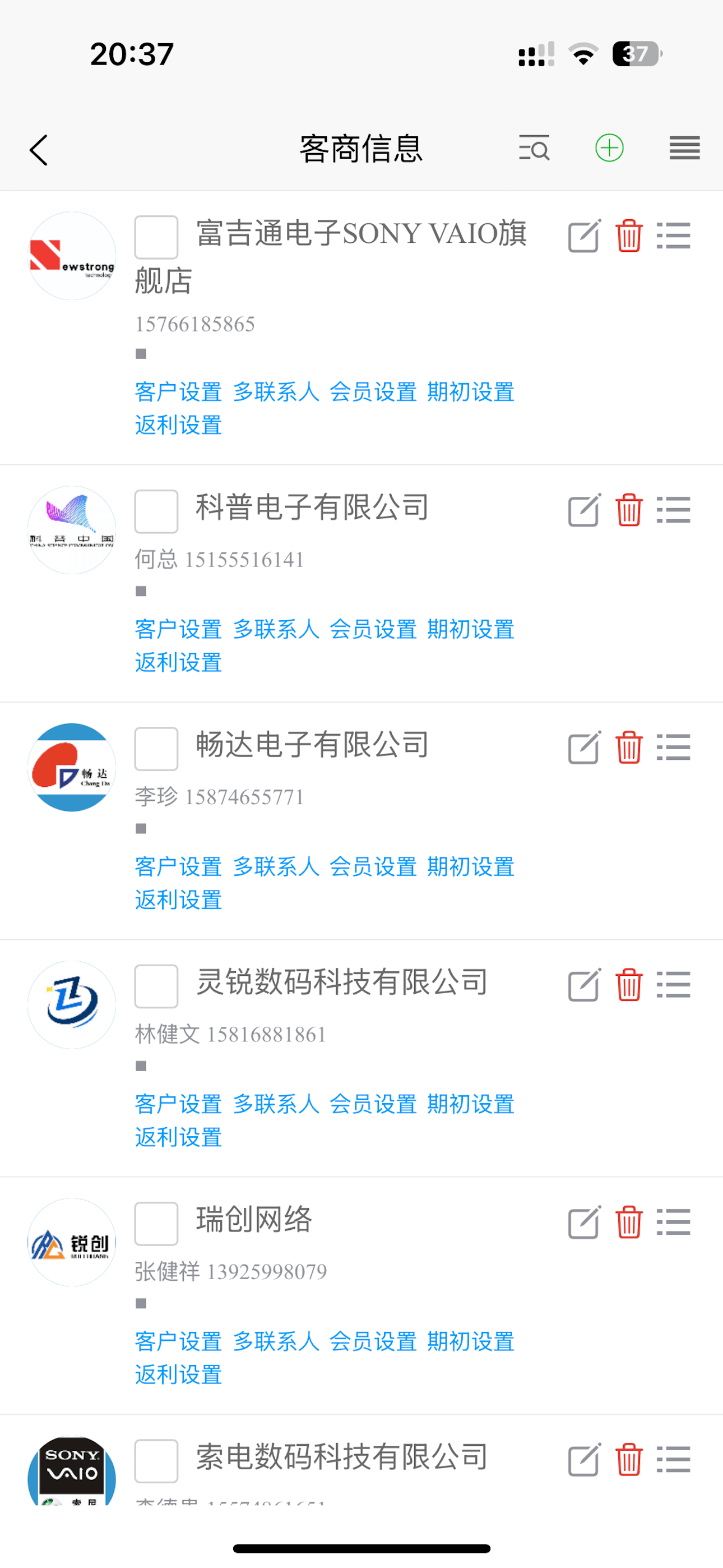
Task: Go back using the back arrow
Action: [39, 150]
